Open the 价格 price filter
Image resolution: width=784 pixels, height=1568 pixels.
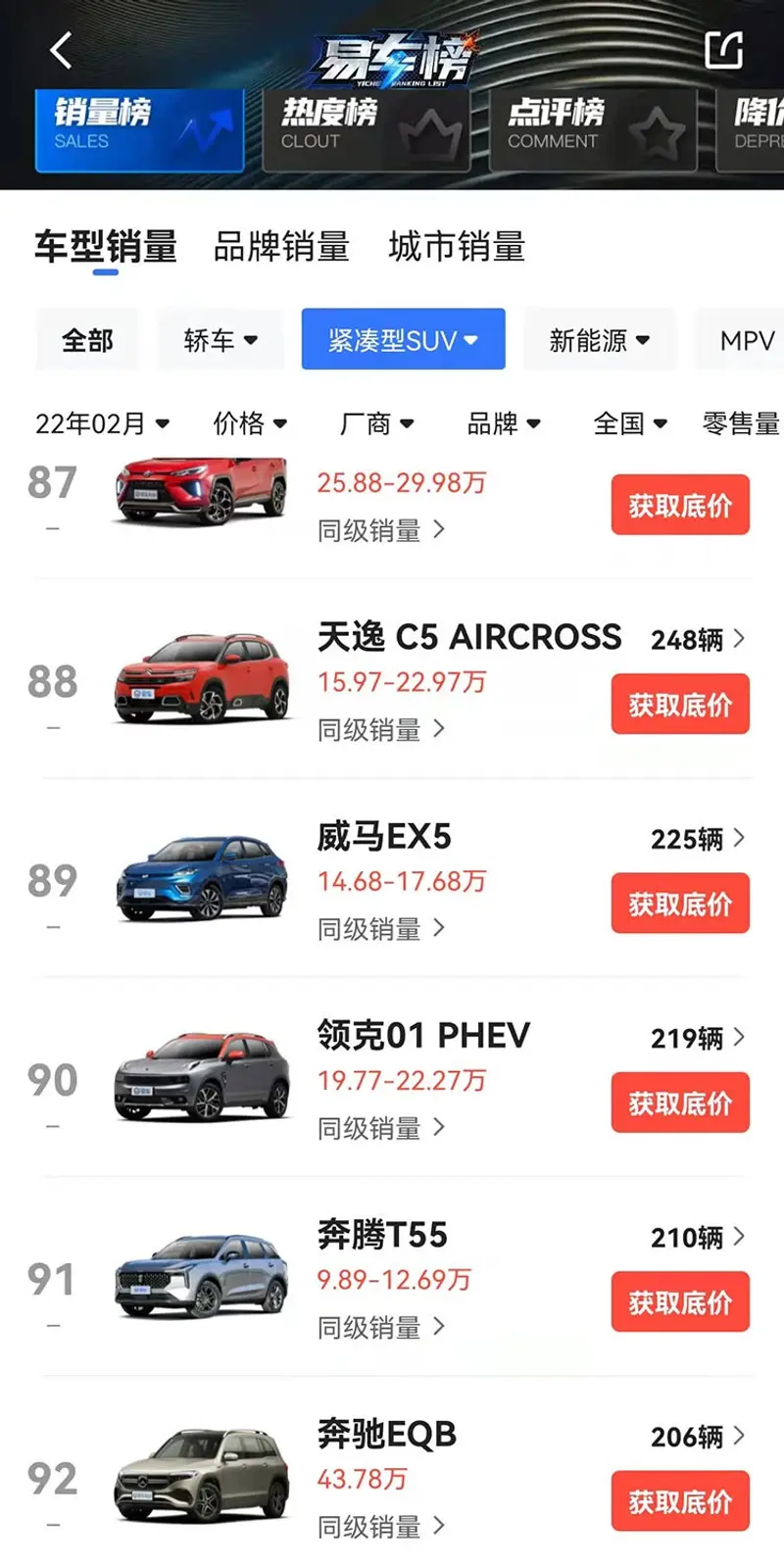click(250, 423)
